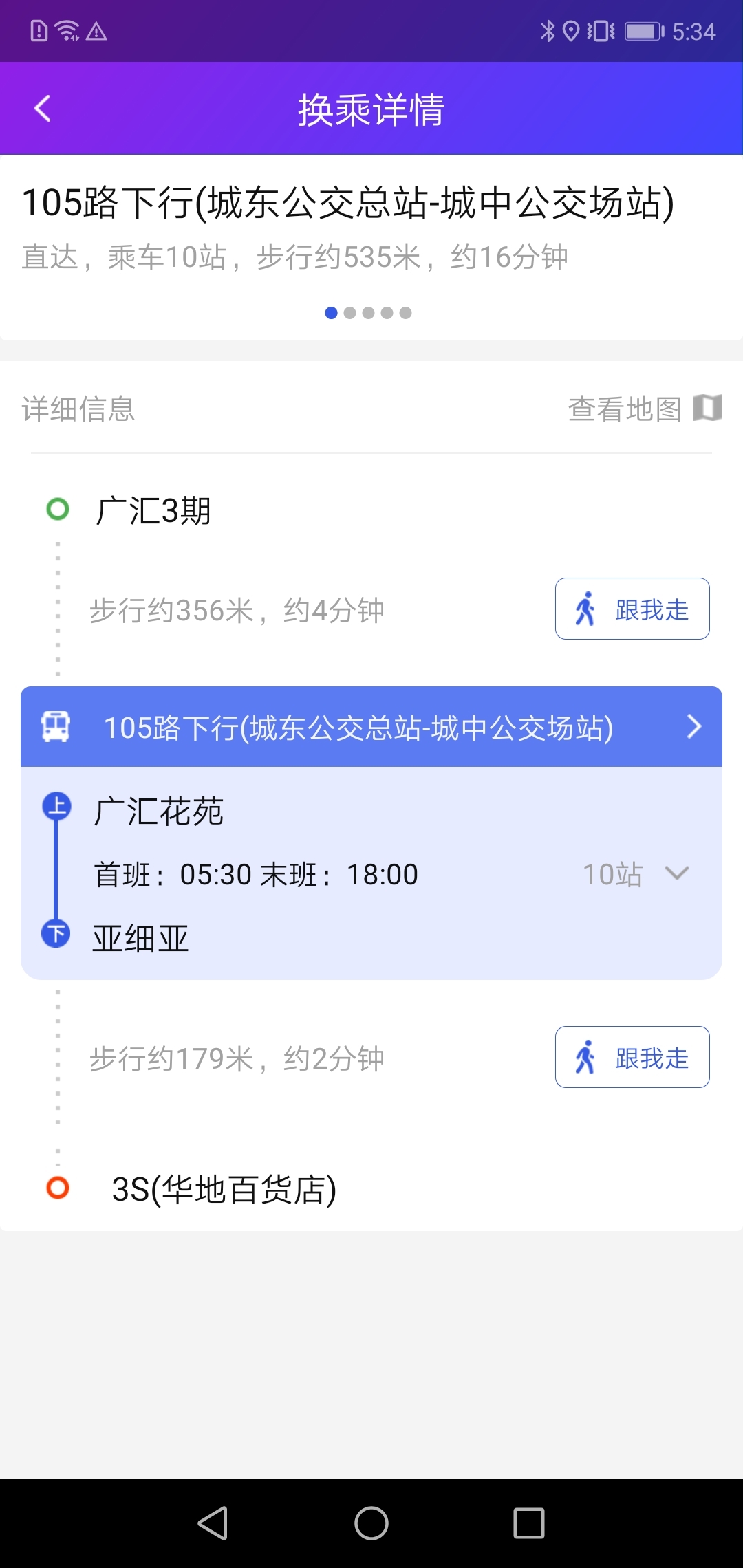Click the green circle marker at 广汇3期
The image size is (743, 1568).
click(56, 509)
